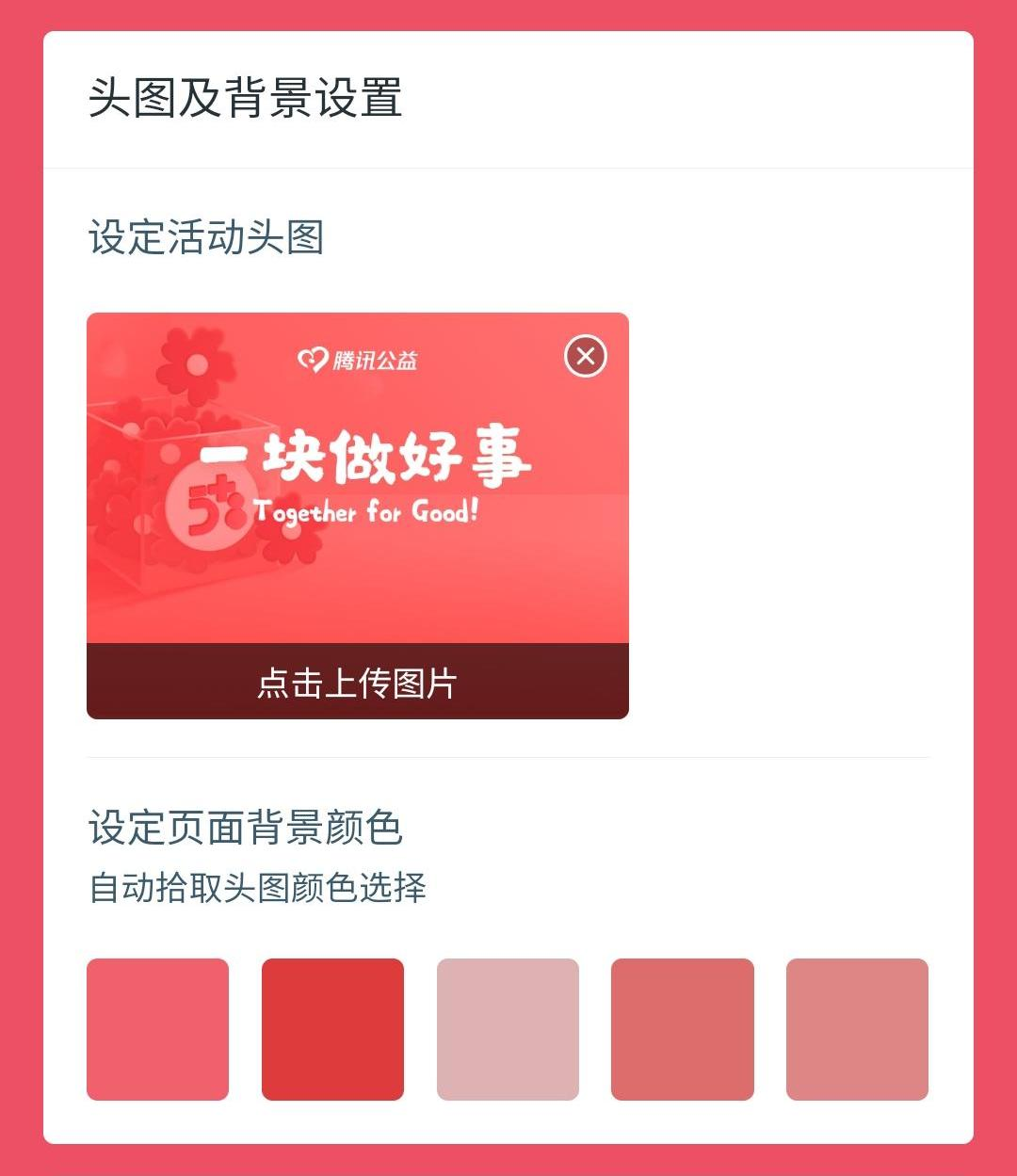Choose the dusty rose background color
Viewport: 1017px width, 1176px height.
coord(857,1029)
